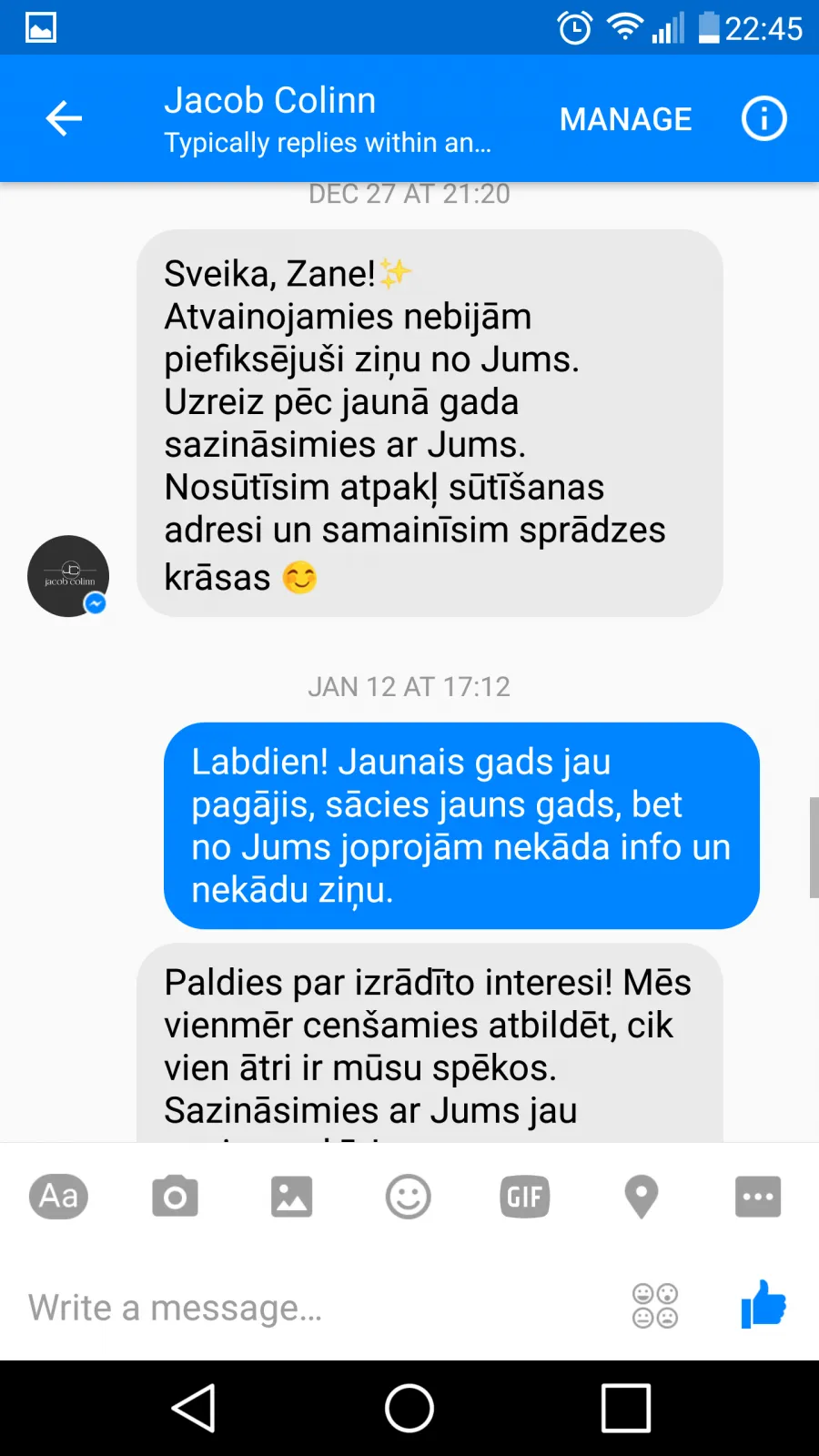Open the photo gallery picker

coord(291,1197)
